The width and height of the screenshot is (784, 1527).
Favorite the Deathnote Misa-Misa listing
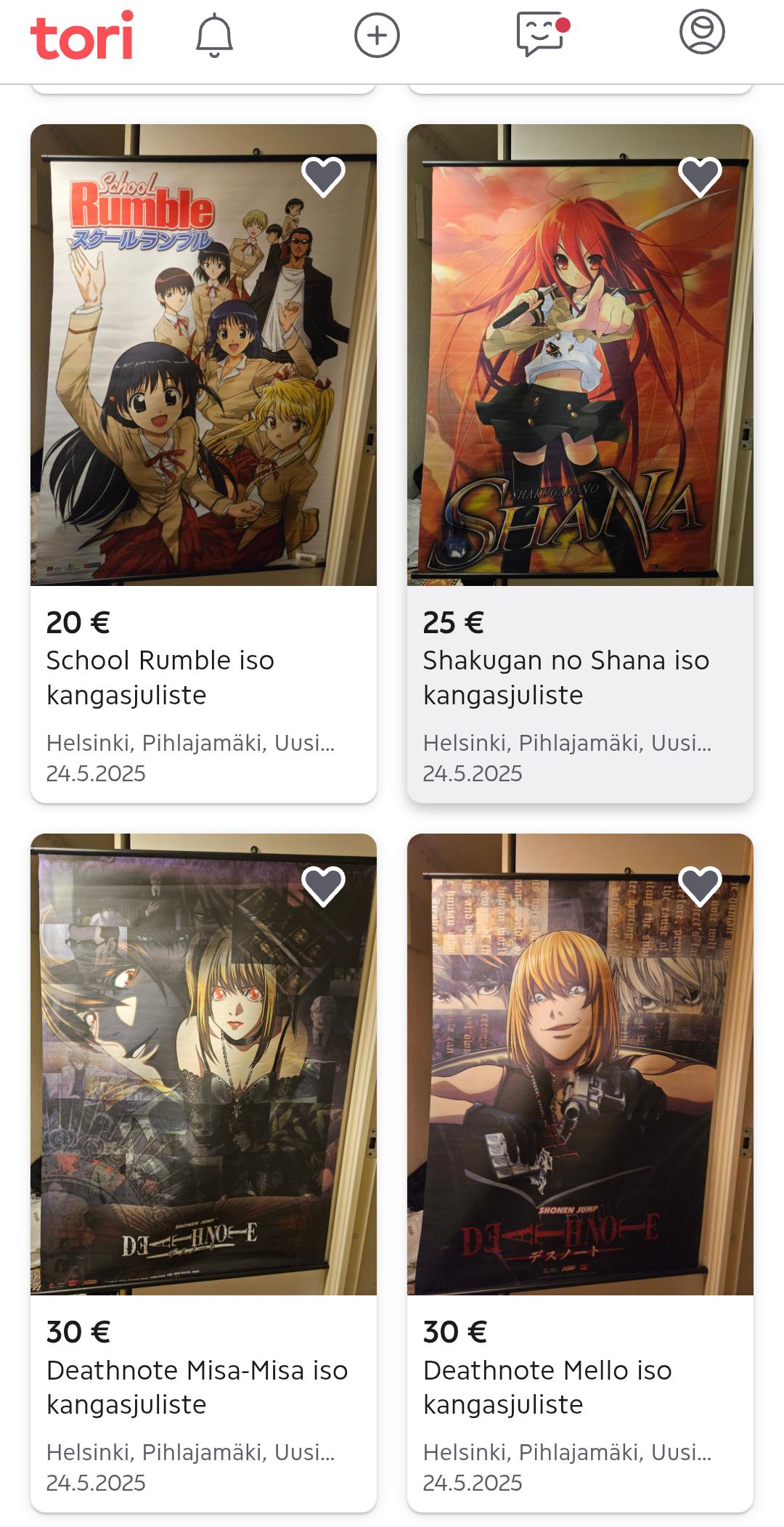(324, 886)
